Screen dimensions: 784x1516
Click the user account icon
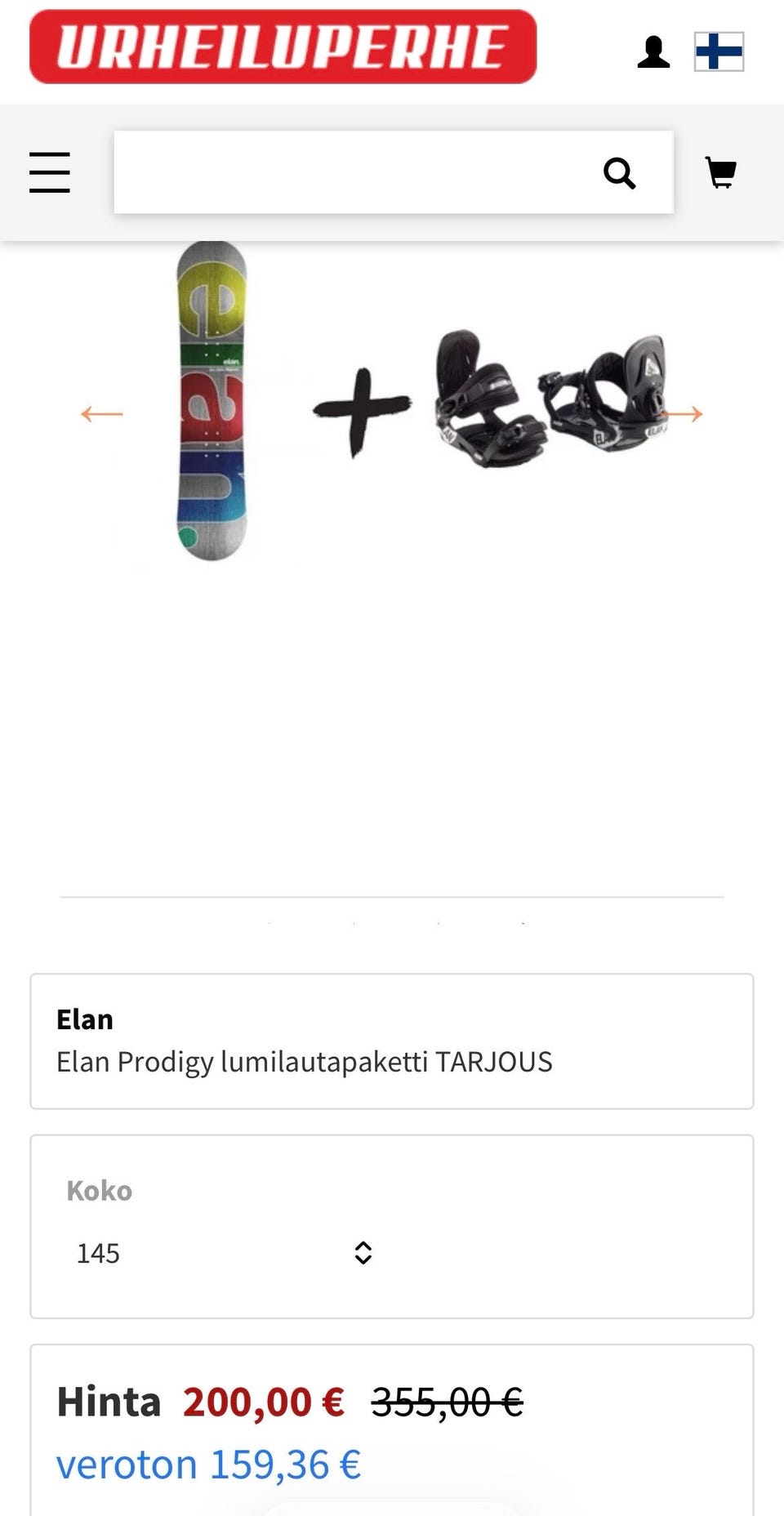click(x=653, y=52)
